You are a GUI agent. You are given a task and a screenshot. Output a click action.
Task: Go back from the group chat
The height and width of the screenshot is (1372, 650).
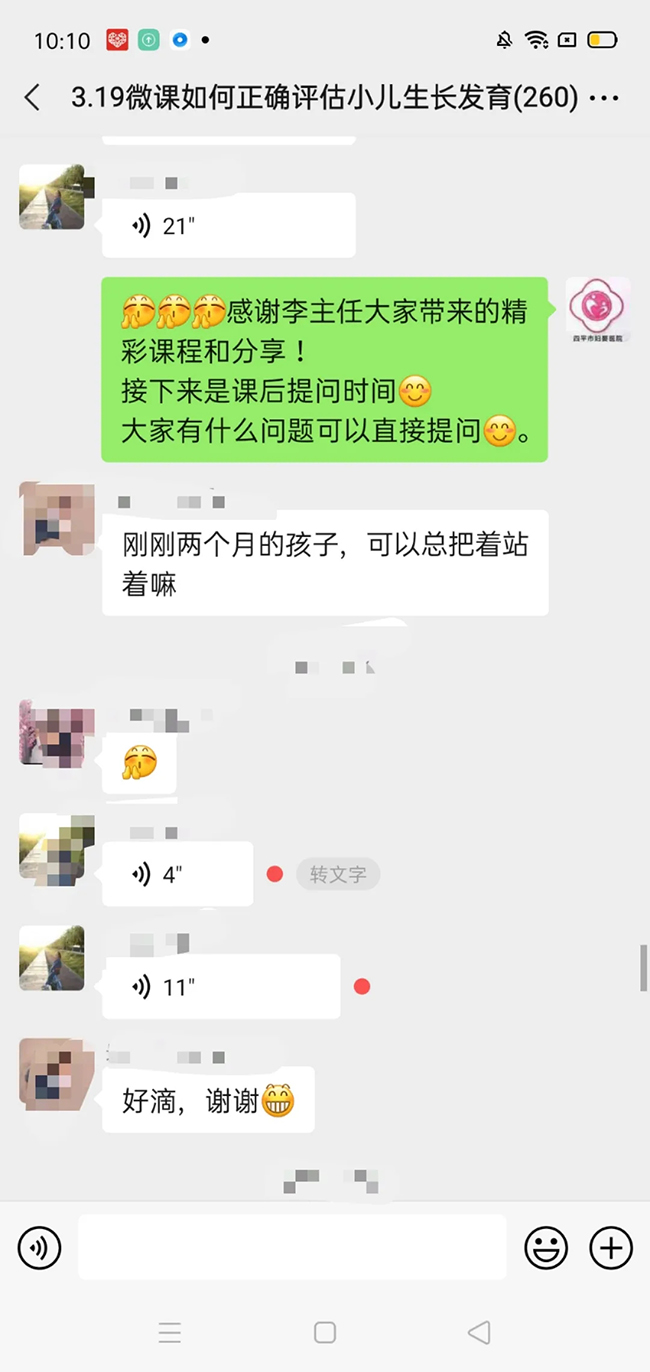[x=32, y=98]
